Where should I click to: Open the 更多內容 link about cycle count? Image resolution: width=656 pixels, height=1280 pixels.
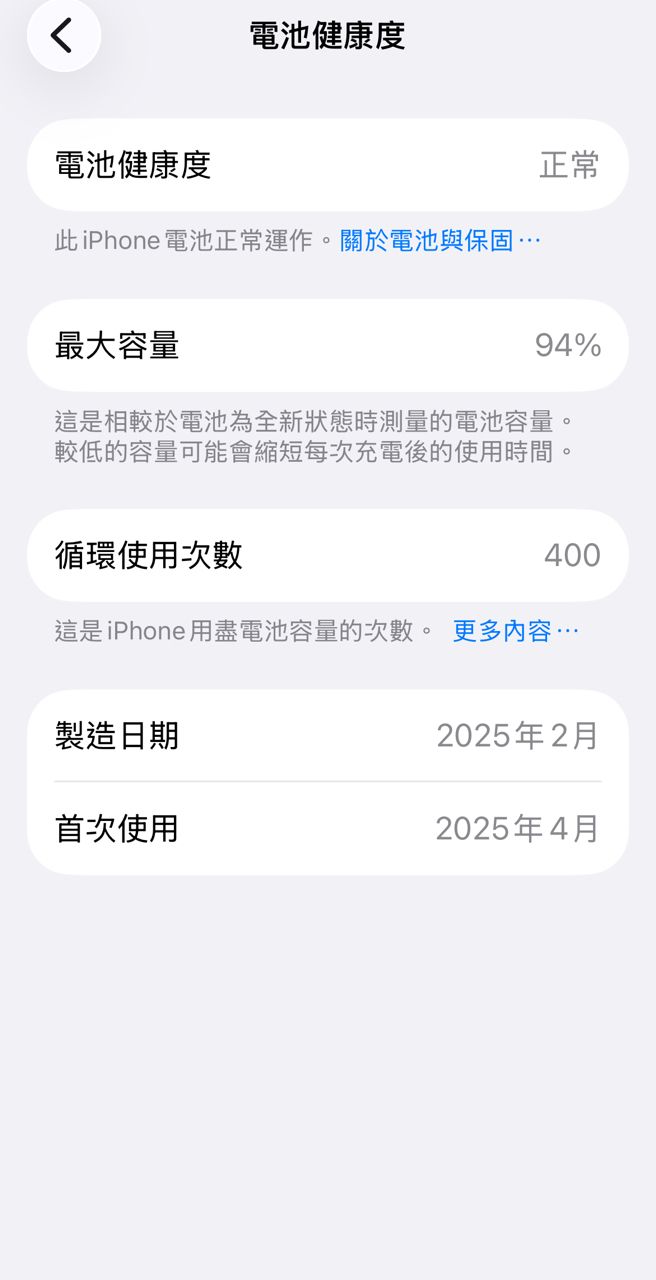pos(514,631)
